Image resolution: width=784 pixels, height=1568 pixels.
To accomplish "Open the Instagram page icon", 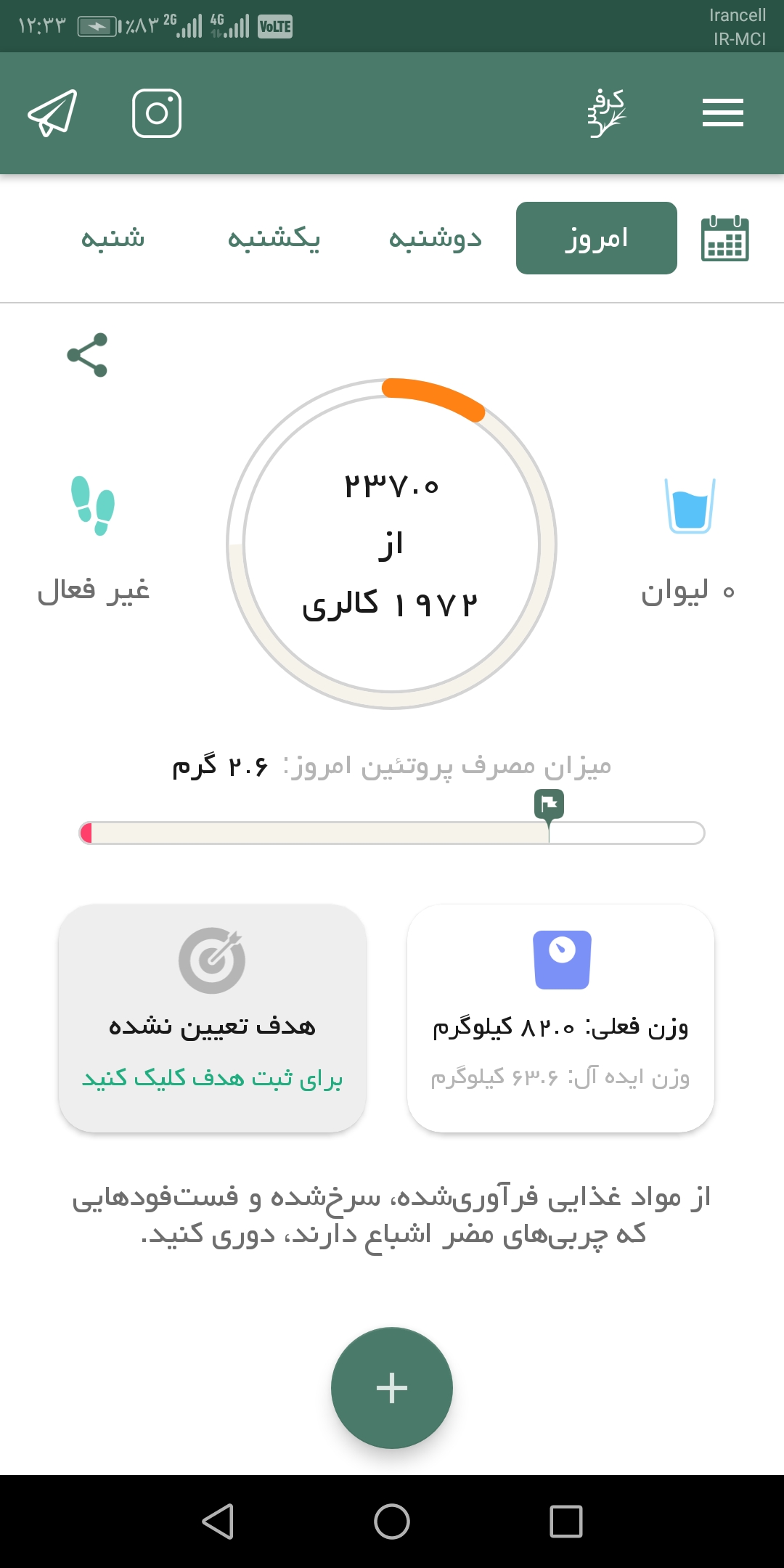I will pos(157,113).
